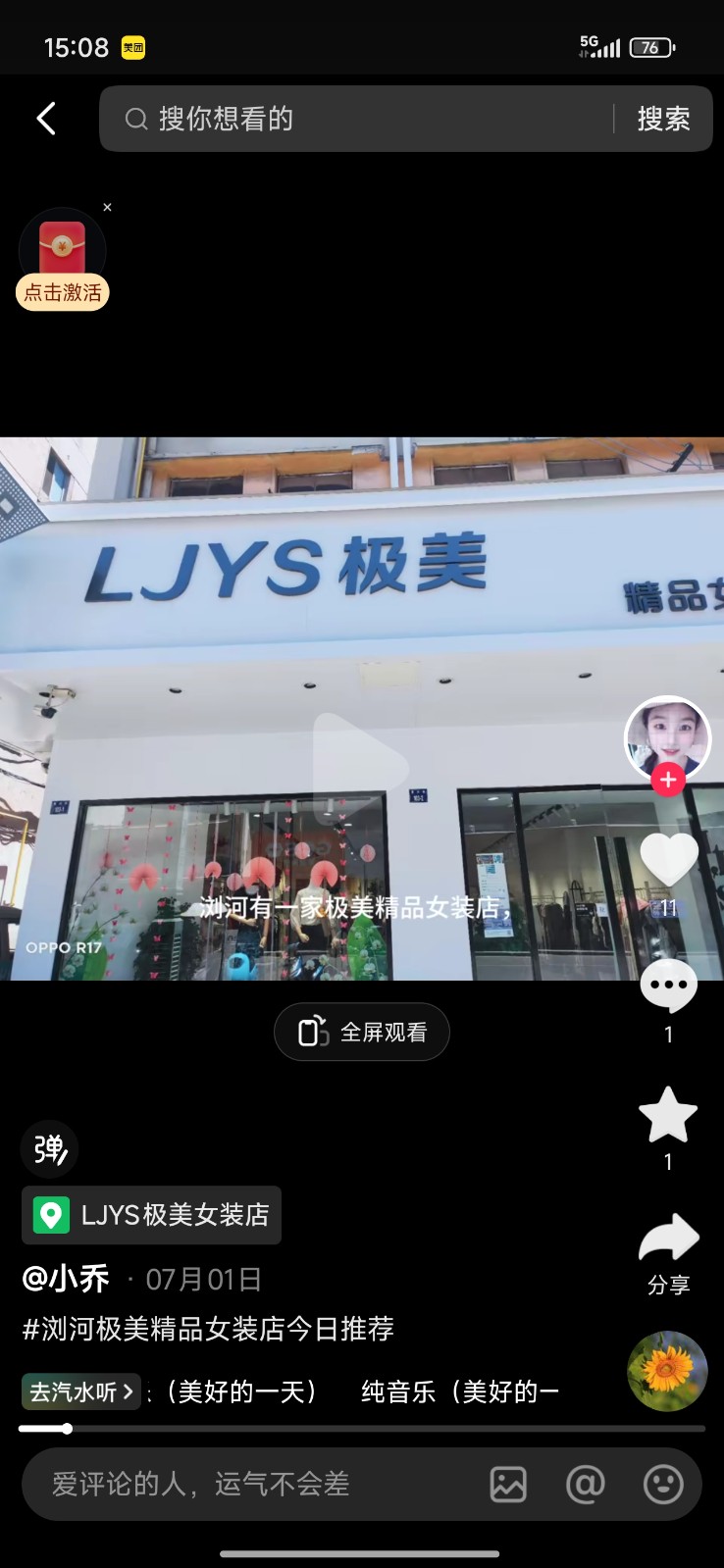This screenshot has height=1568, width=724.
Task: Toggle the 弹 danmaku button
Action: point(49,1148)
